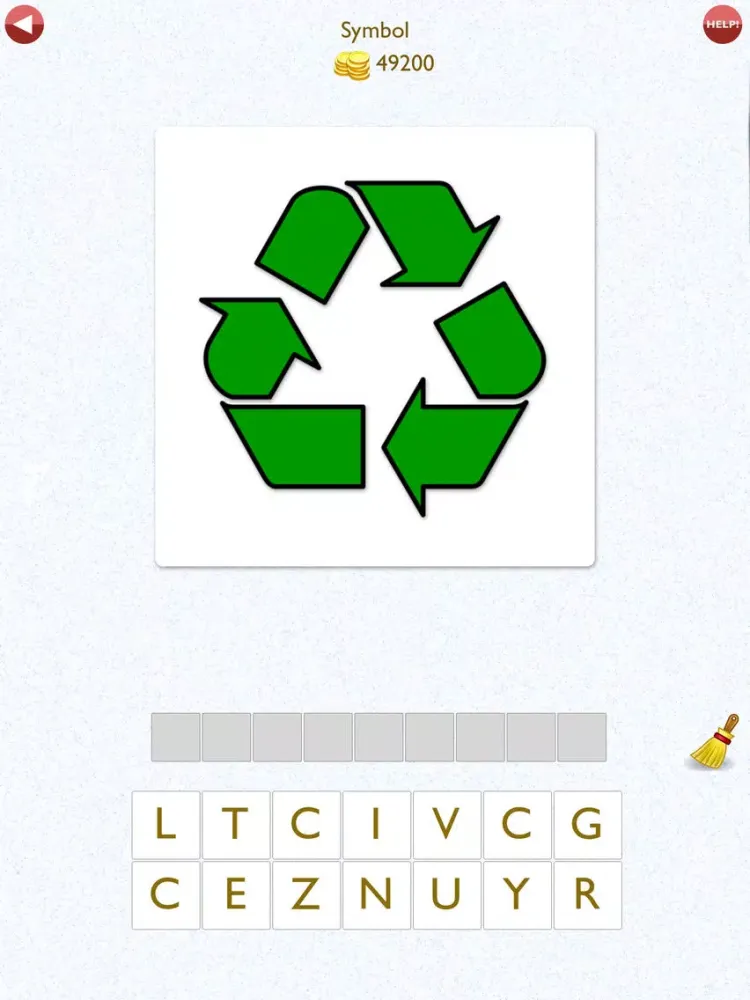Choose the letter N tile
Viewport: 750px width, 1000px height.
[x=376, y=895]
